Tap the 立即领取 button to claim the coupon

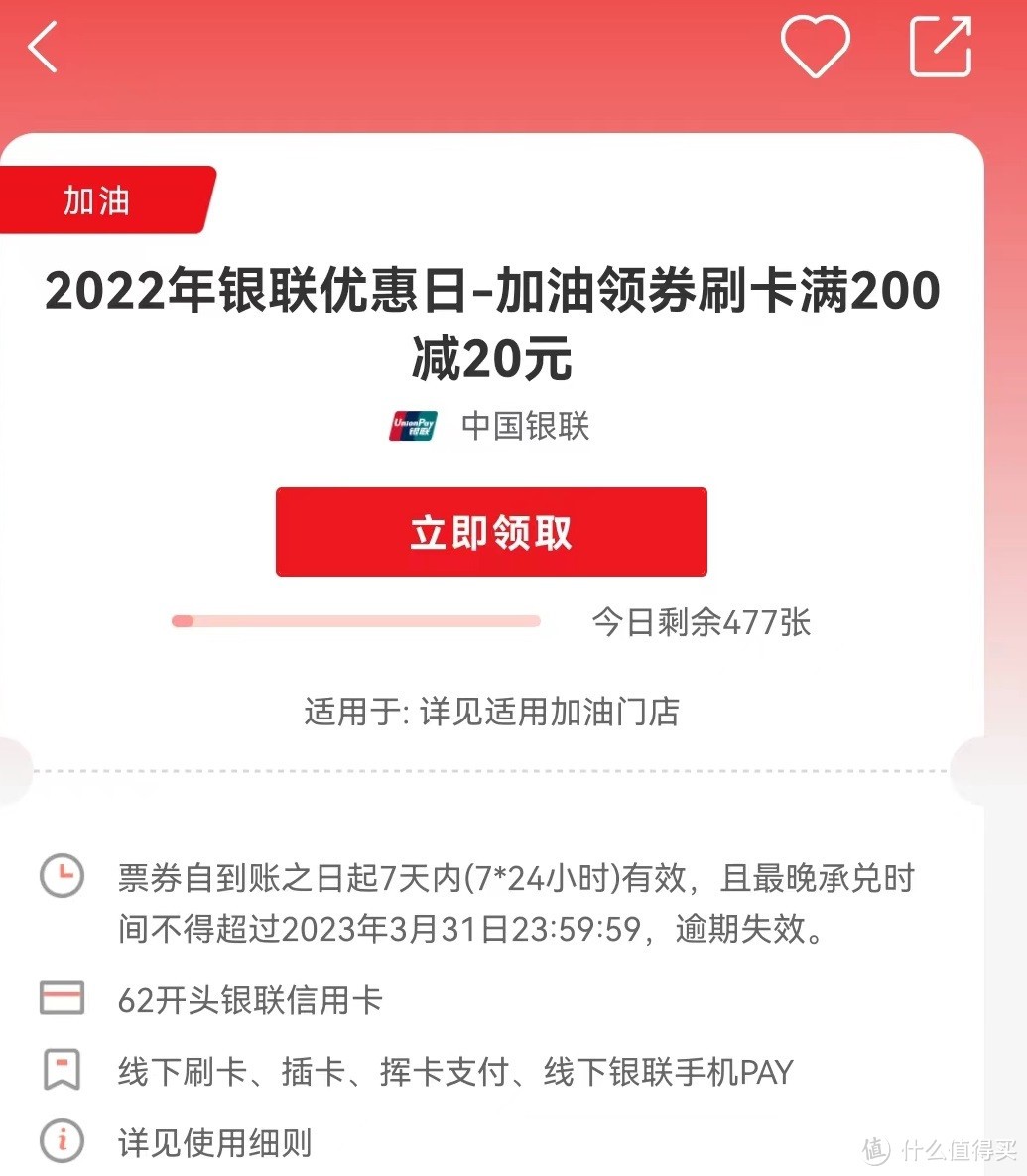(491, 532)
